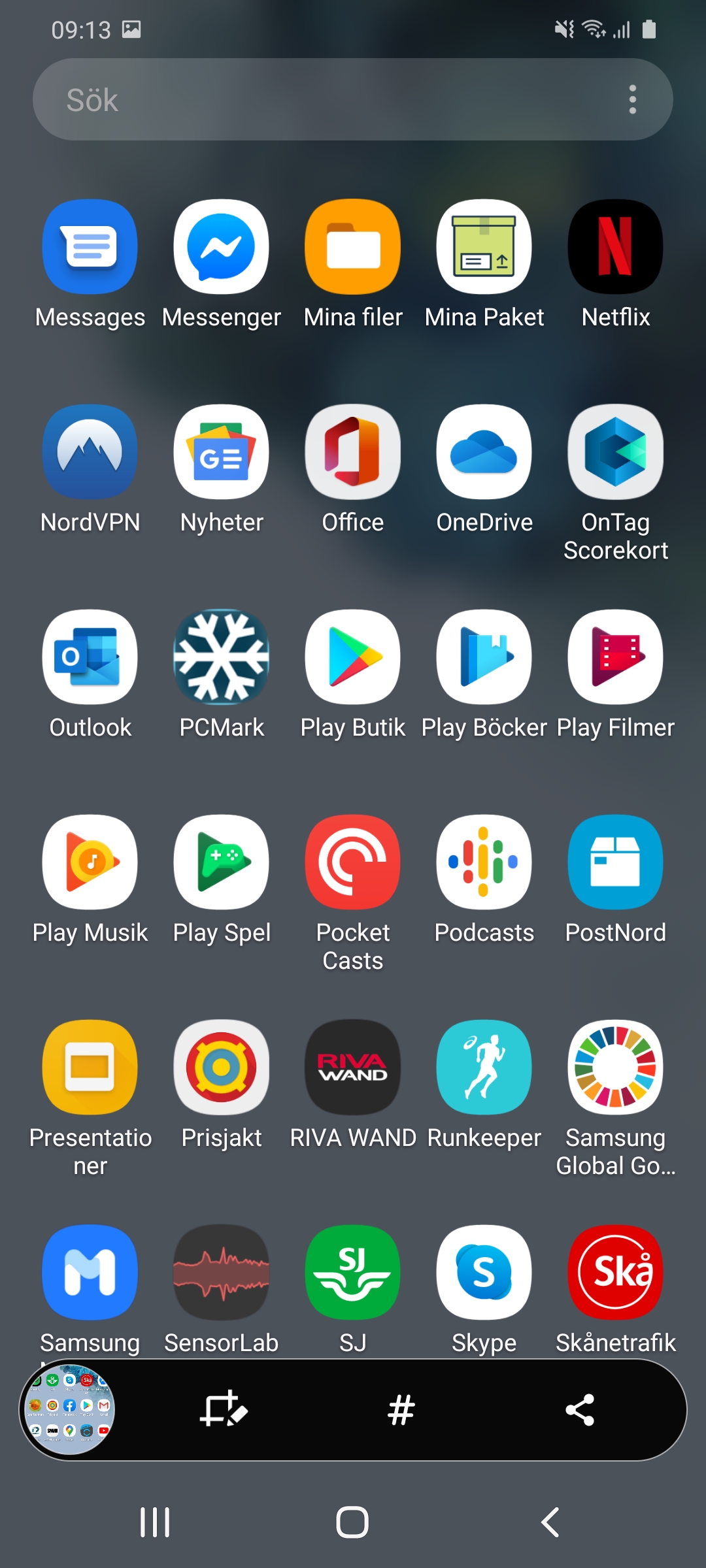Launch Pocket Casts
This screenshot has width=706, height=1568.
coord(352,862)
